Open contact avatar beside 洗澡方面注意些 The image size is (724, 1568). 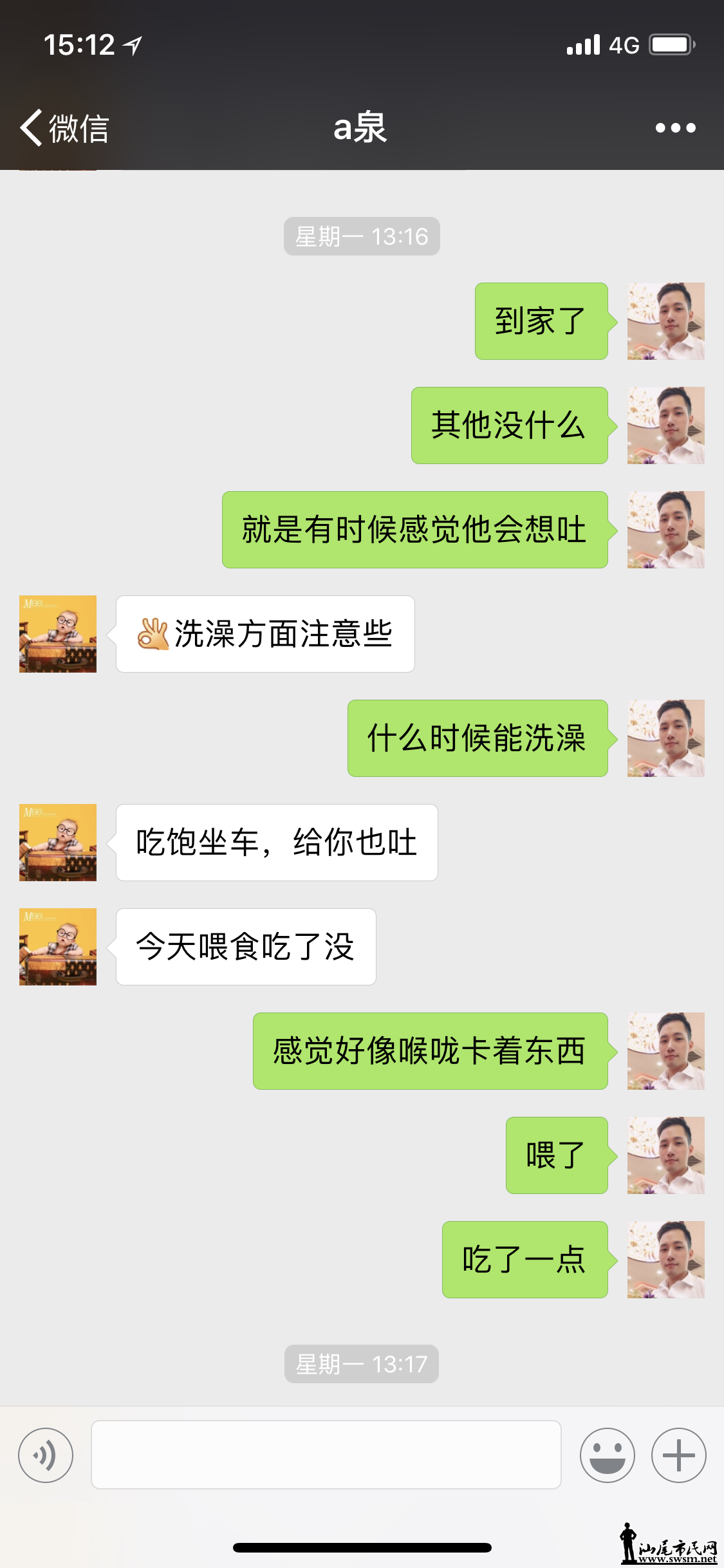tap(58, 634)
